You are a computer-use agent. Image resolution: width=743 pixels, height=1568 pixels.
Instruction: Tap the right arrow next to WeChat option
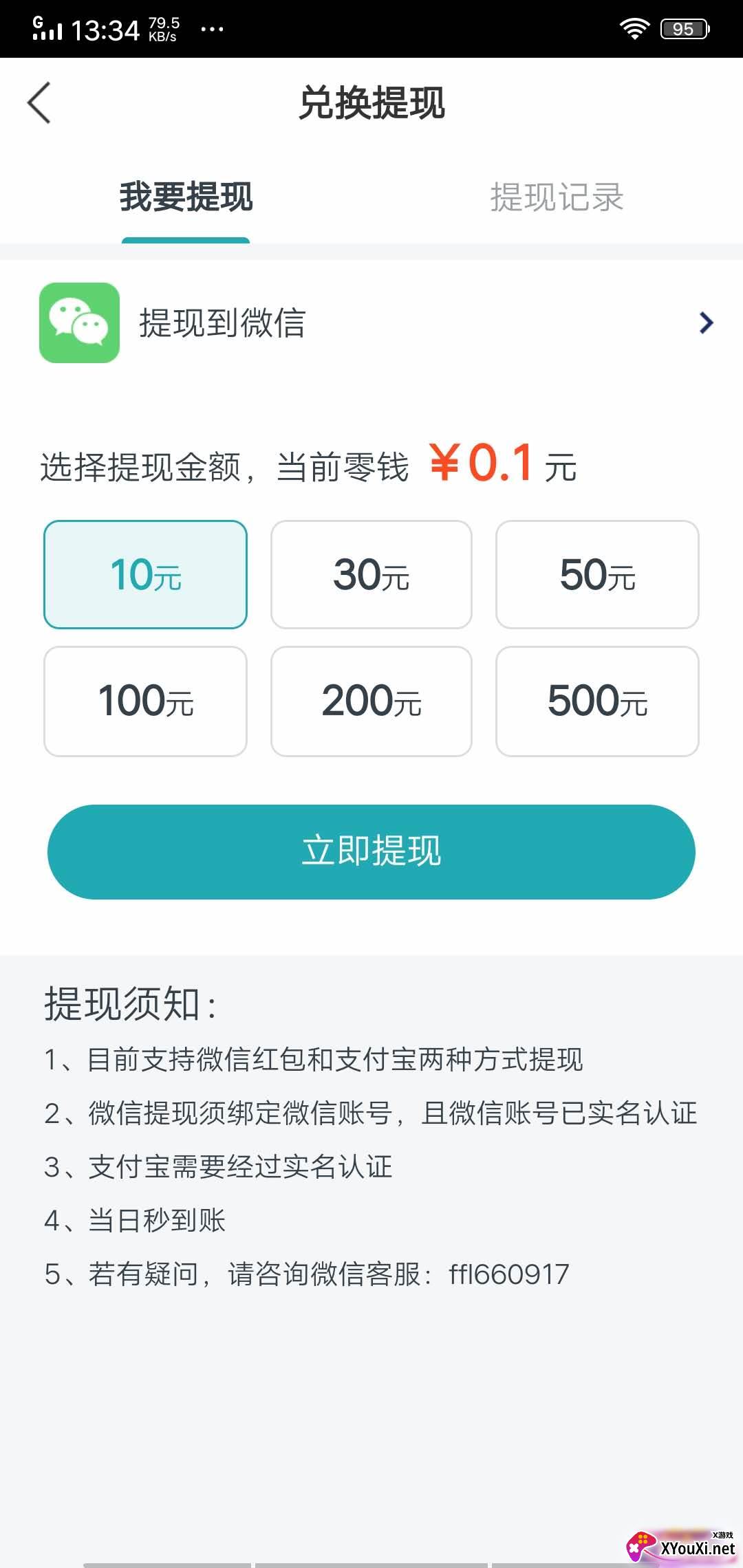(704, 323)
